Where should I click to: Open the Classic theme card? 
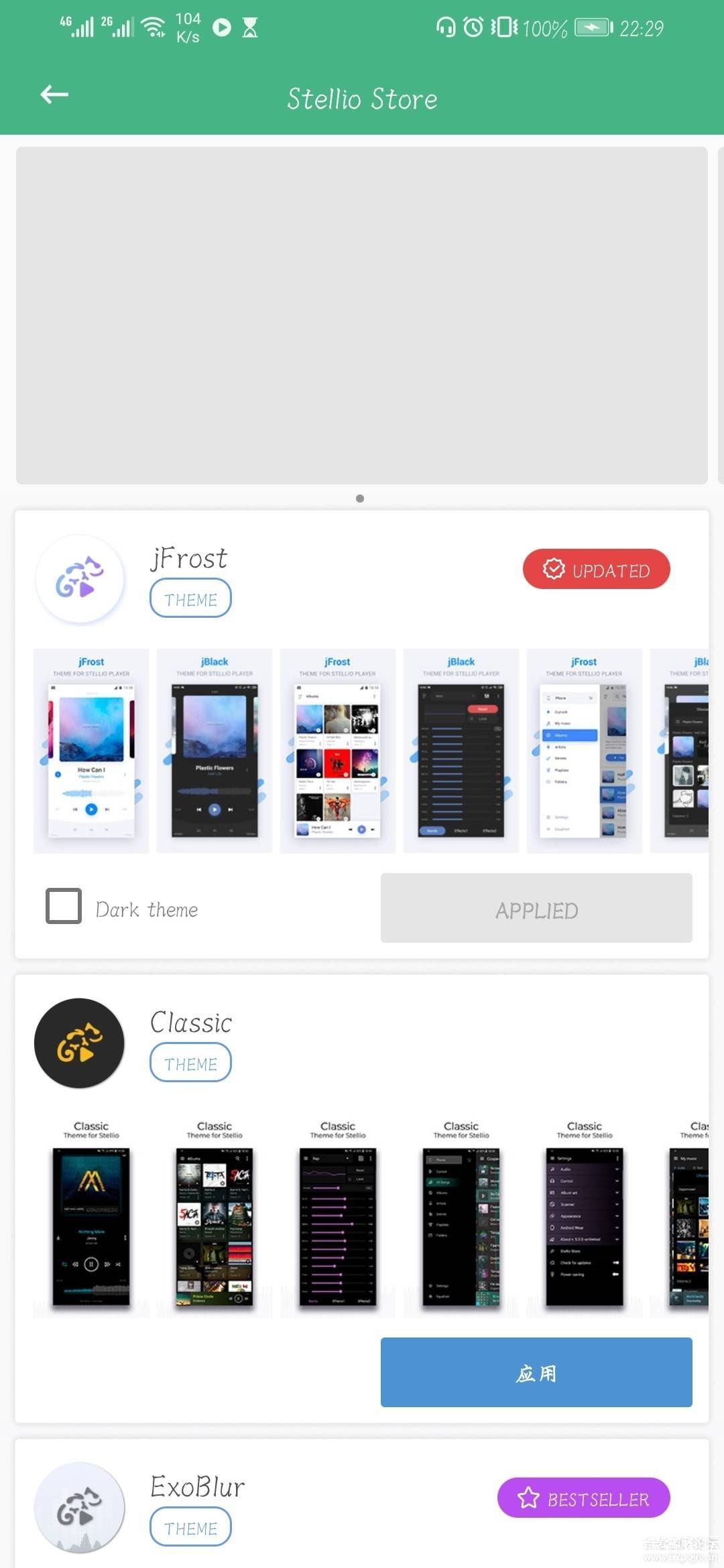coord(191,1023)
